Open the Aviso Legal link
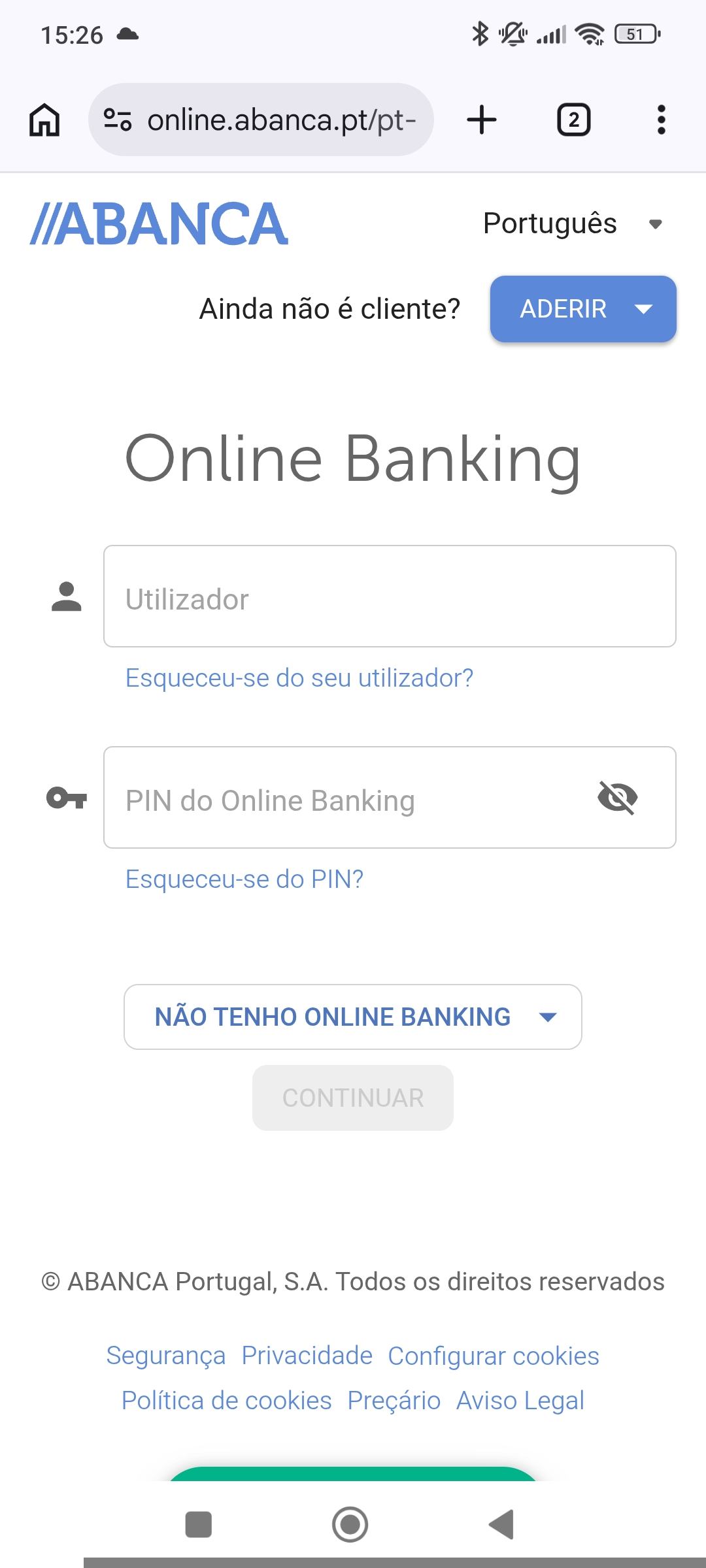Viewport: 706px width, 1568px height. coord(520,1401)
